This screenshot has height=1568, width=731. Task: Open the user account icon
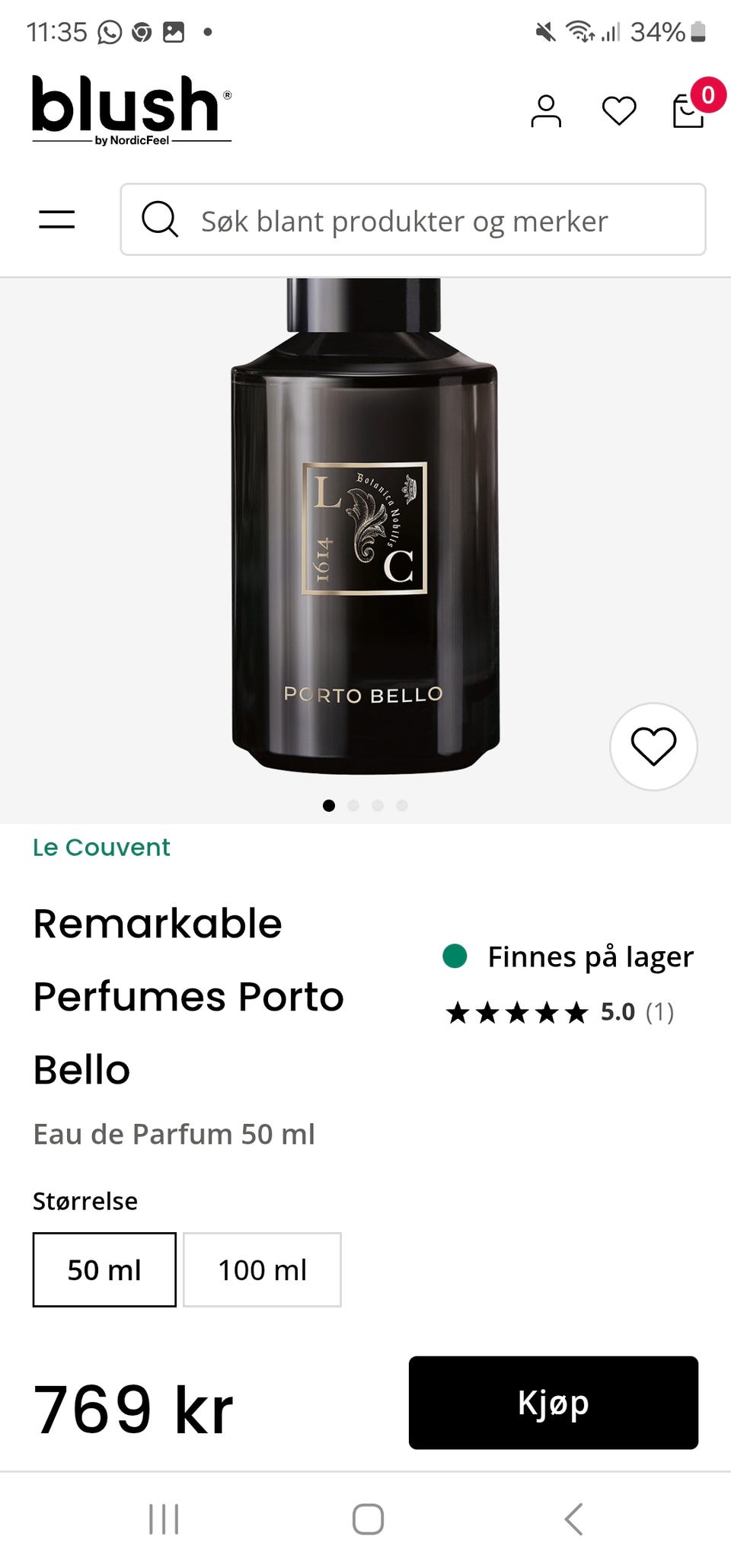546,111
